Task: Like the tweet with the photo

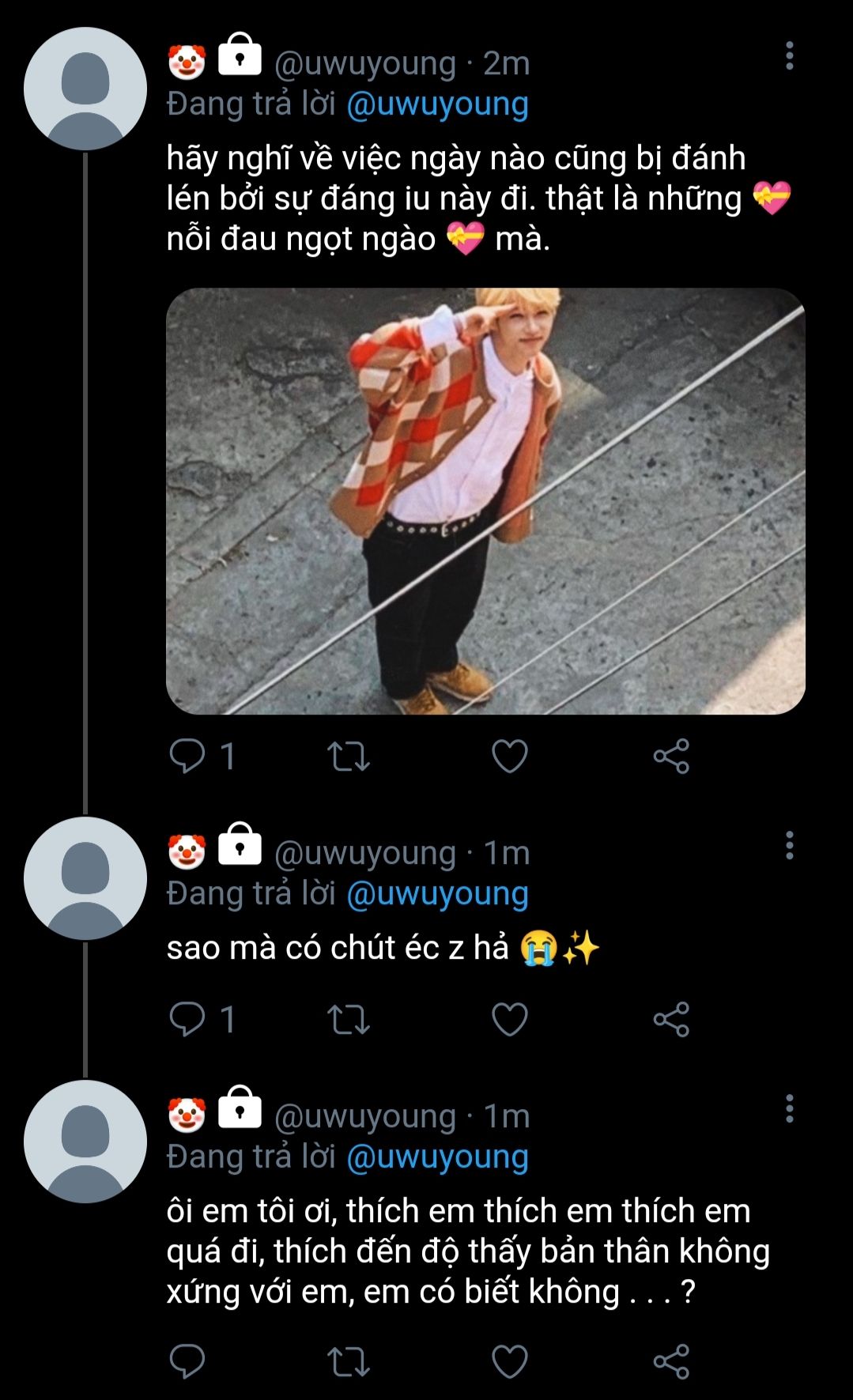Action: click(510, 757)
